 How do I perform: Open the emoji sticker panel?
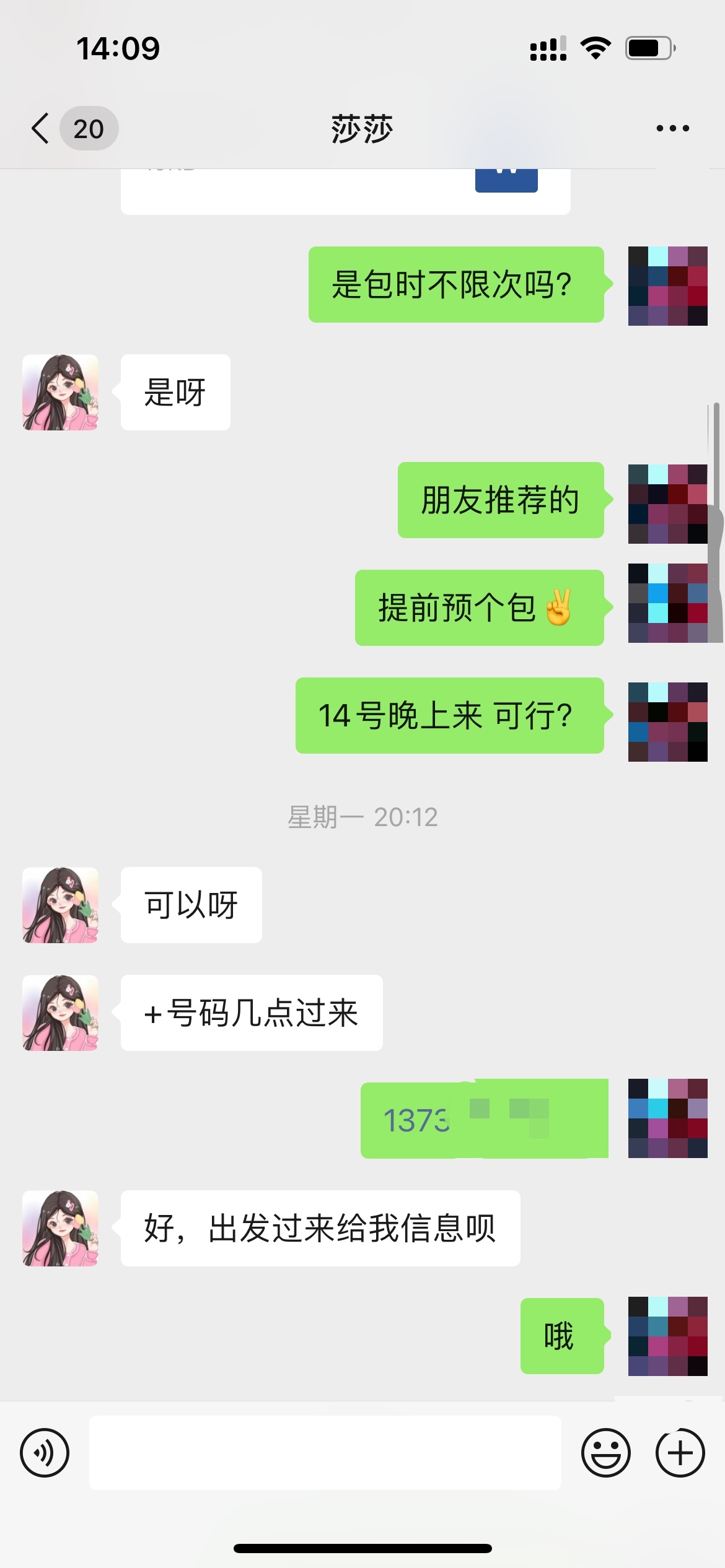[x=605, y=1453]
